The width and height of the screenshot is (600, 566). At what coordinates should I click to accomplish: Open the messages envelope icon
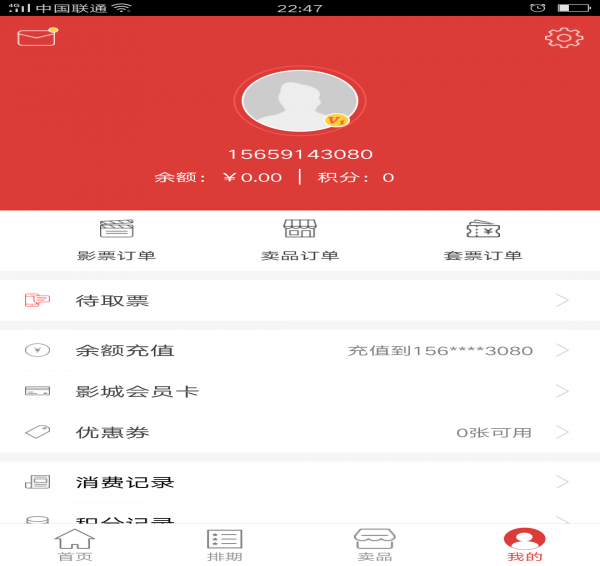(36, 38)
